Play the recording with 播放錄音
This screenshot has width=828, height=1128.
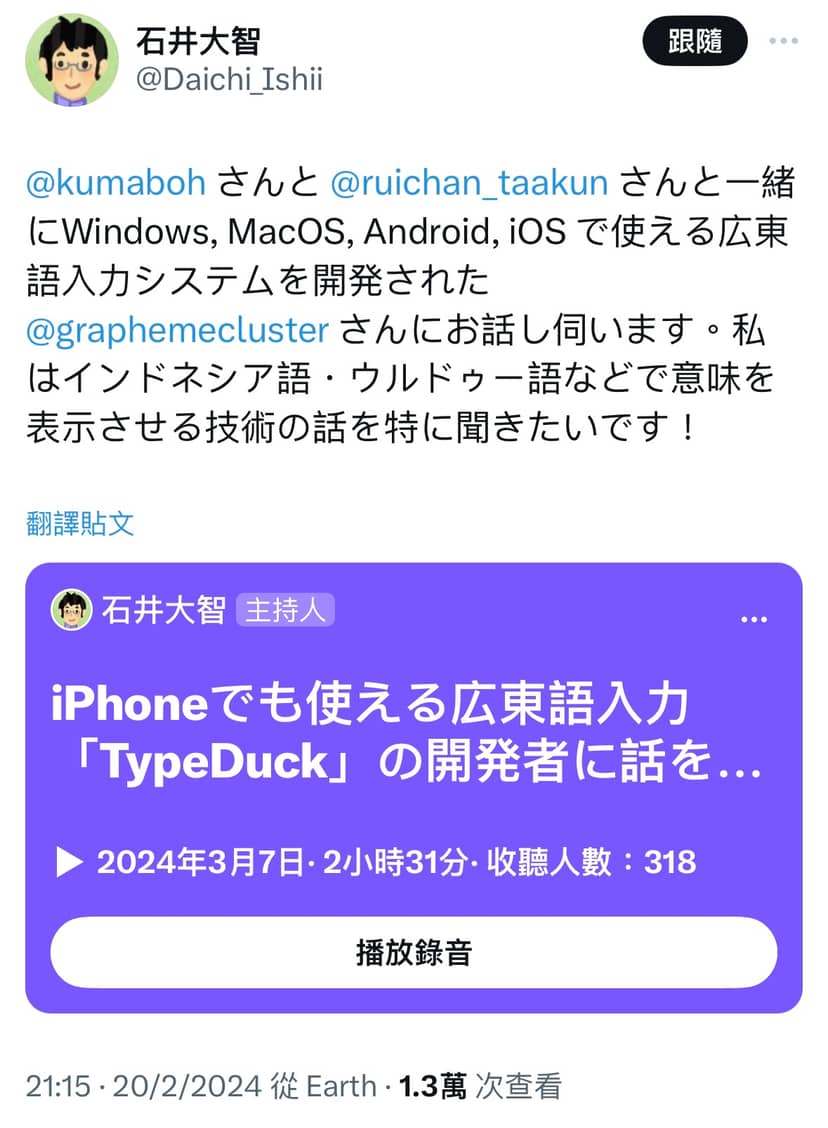pyautogui.click(x=413, y=952)
